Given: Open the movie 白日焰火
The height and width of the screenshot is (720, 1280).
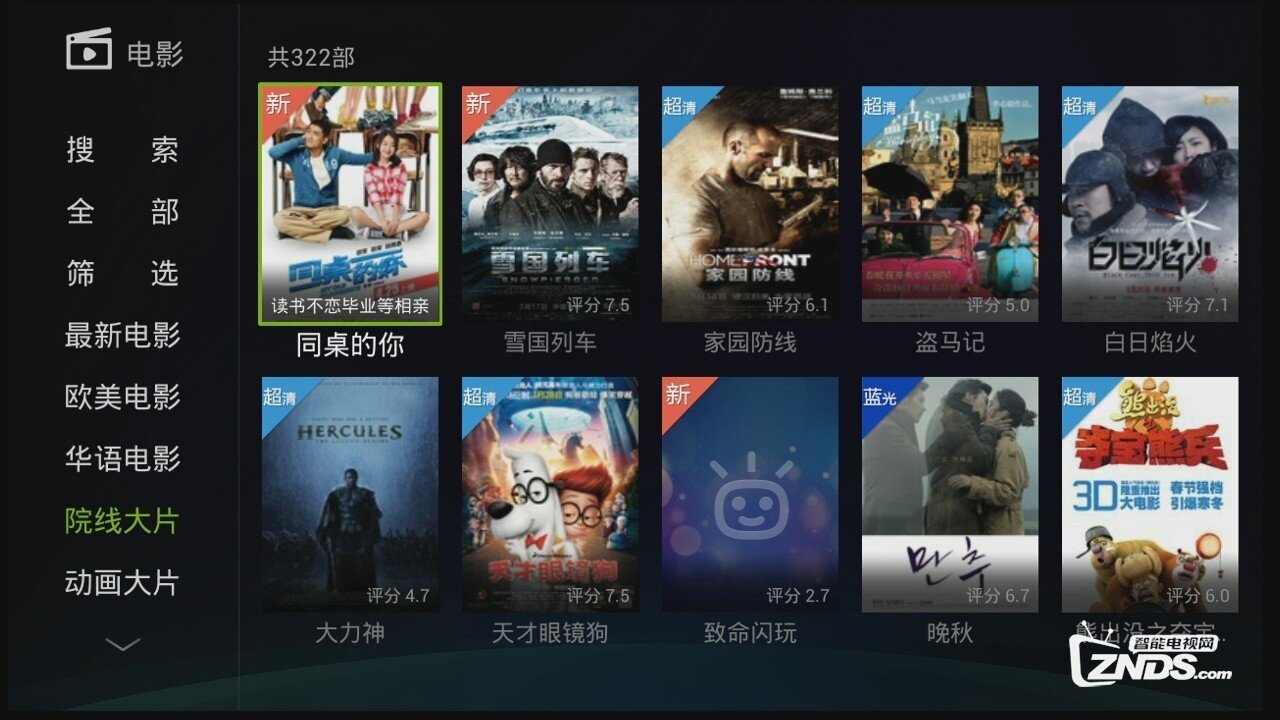Looking at the screenshot, I should pyautogui.click(x=1150, y=204).
